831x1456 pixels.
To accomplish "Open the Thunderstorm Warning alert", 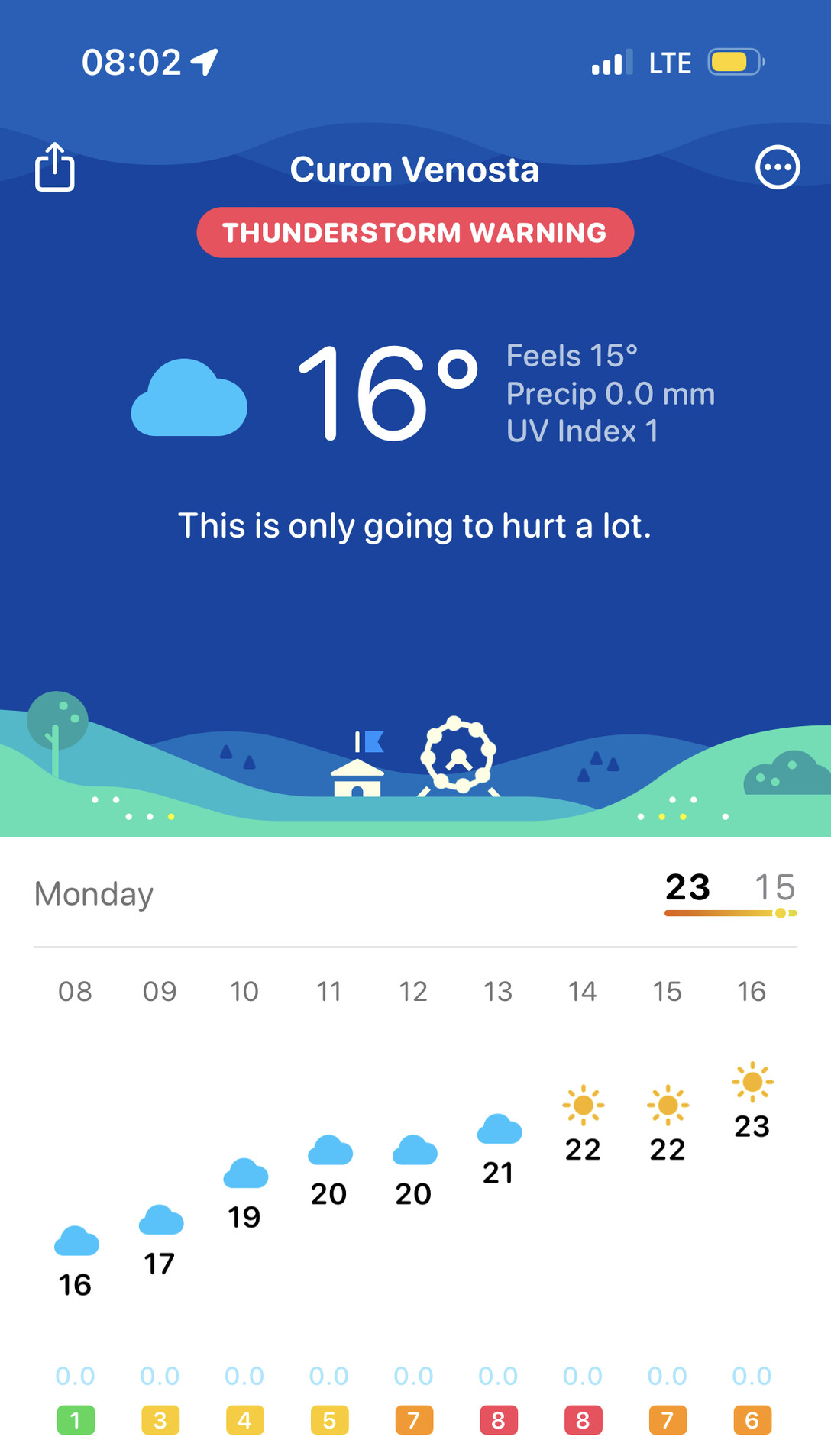I will (415, 232).
